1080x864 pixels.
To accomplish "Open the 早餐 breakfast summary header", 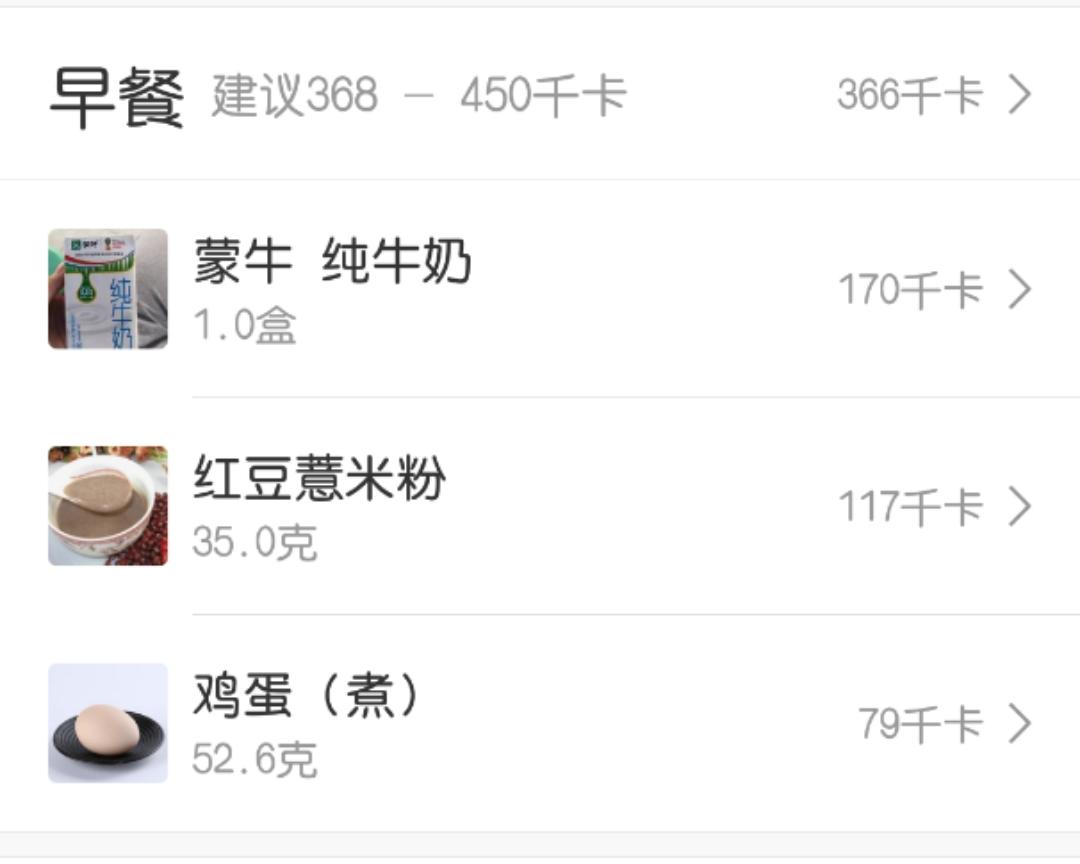I will pyautogui.click(x=540, y=96).
